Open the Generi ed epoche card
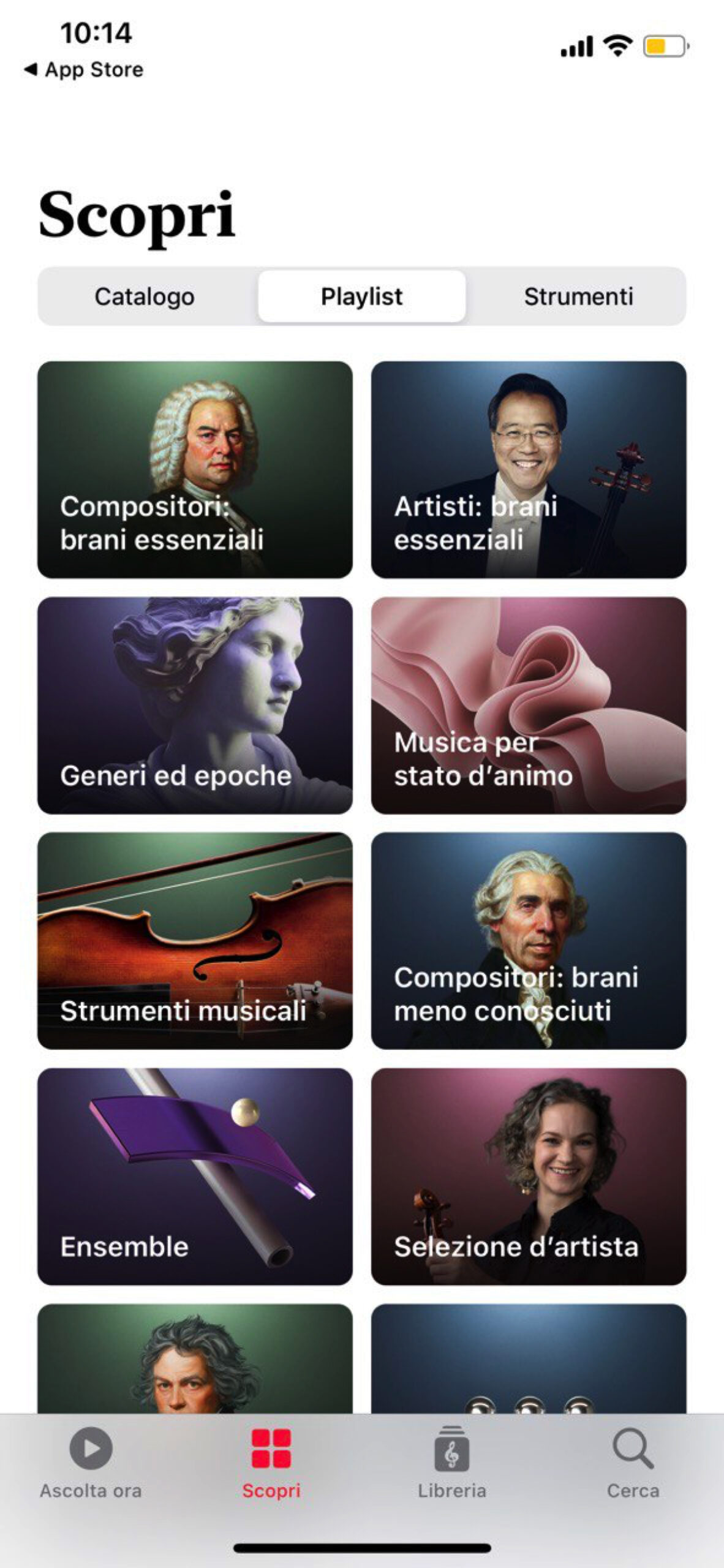This screenshot has width=724, height=1568. tap(195, 705)
